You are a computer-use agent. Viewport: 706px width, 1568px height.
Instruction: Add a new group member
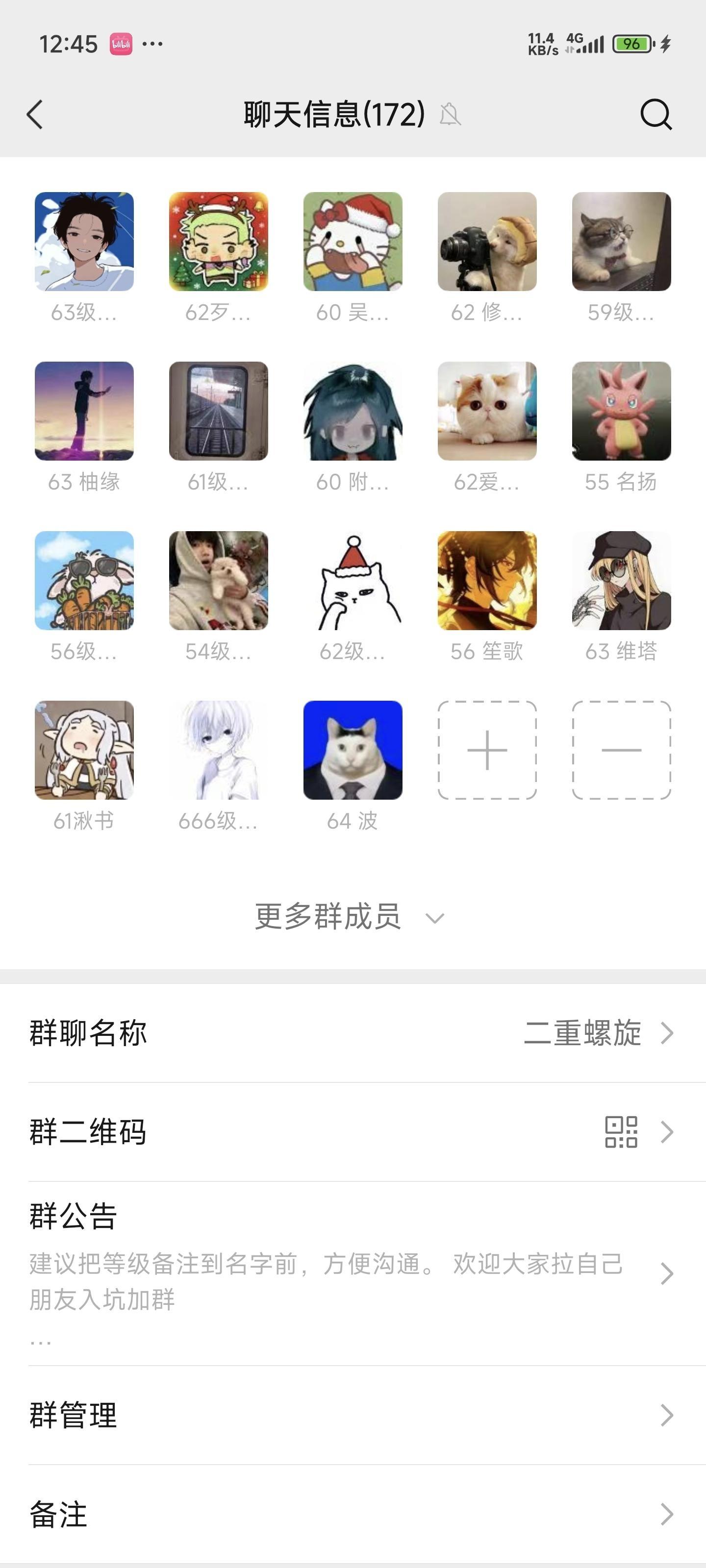tap(487, 750)
